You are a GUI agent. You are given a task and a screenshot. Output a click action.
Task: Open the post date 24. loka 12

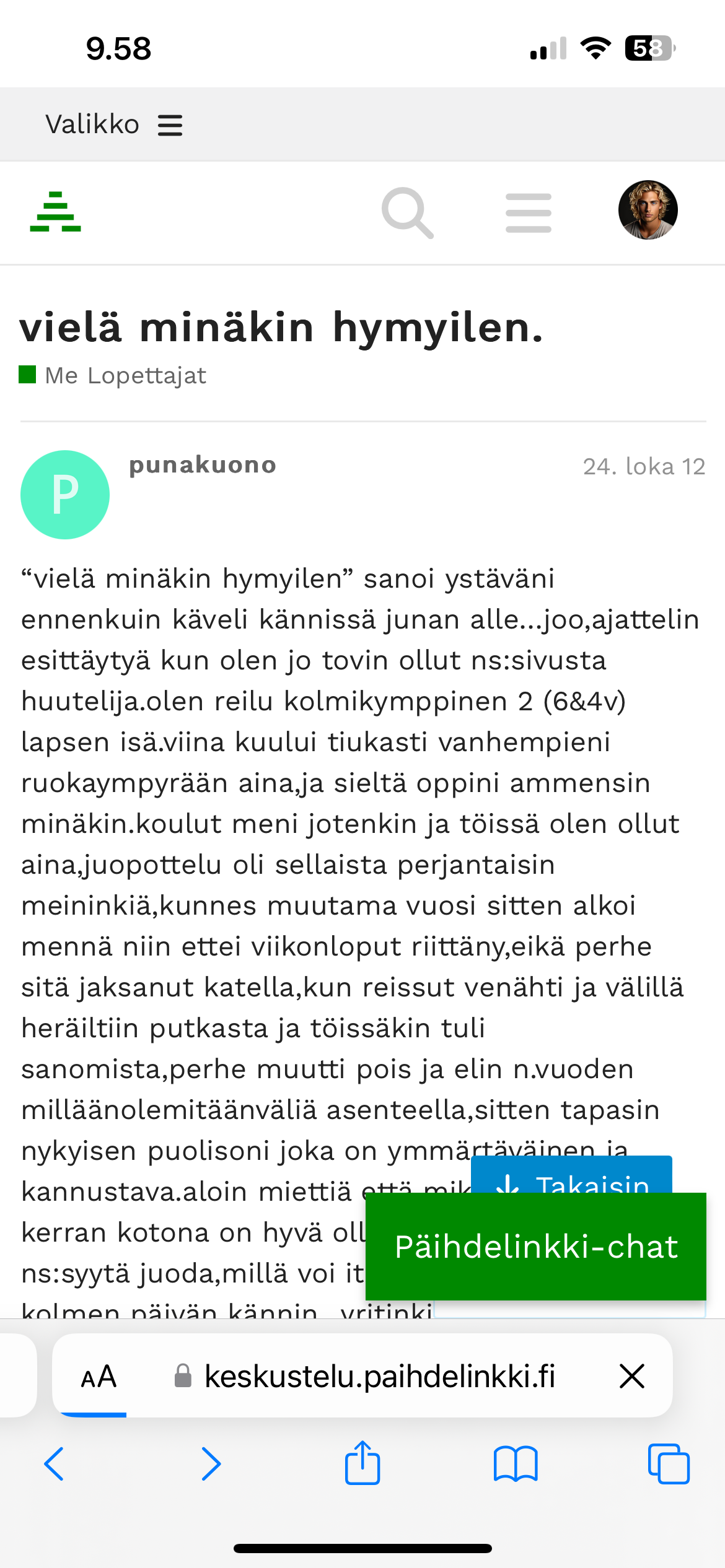643,466
